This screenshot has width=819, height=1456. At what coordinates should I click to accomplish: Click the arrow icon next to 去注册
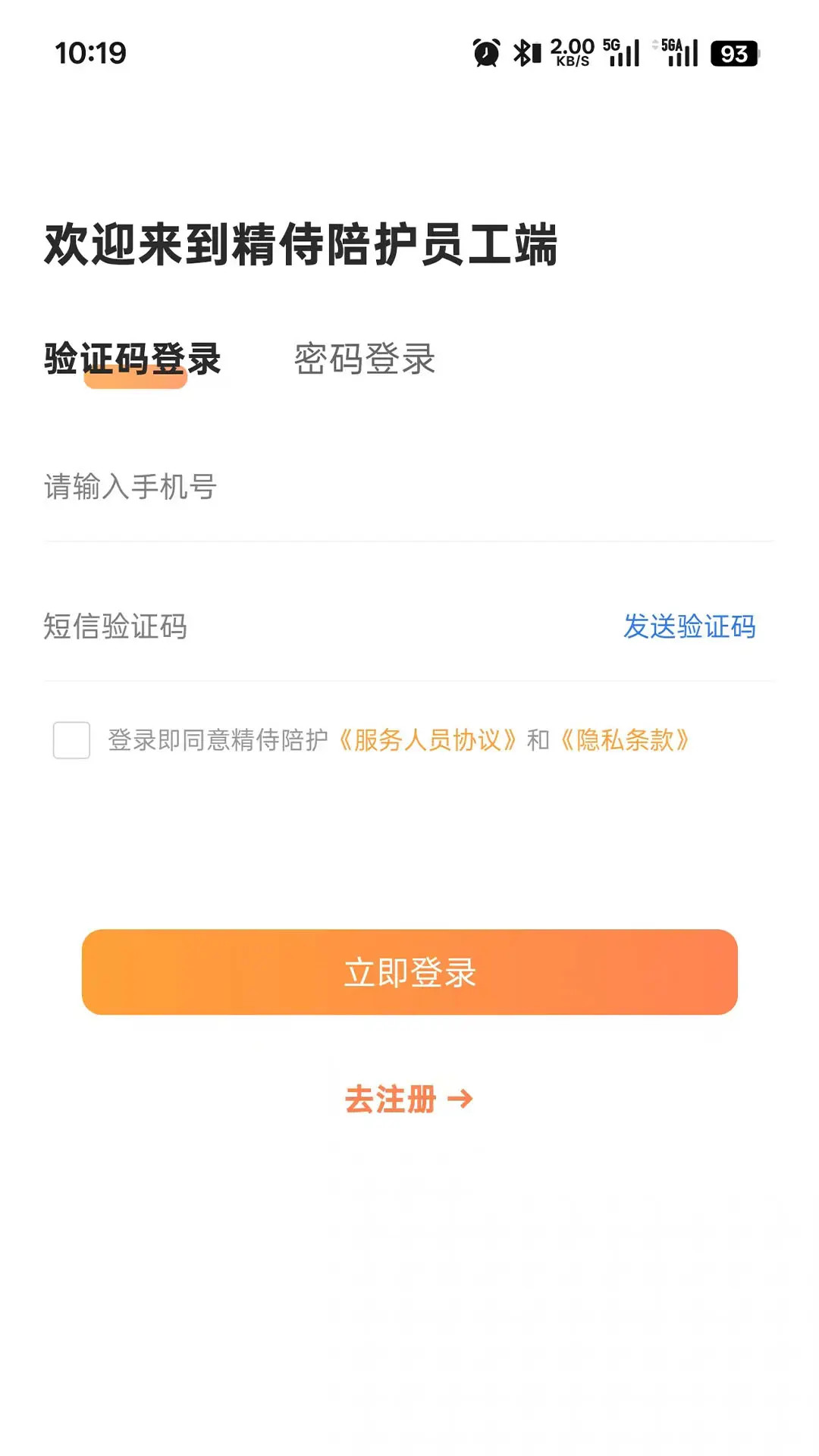458,1099
